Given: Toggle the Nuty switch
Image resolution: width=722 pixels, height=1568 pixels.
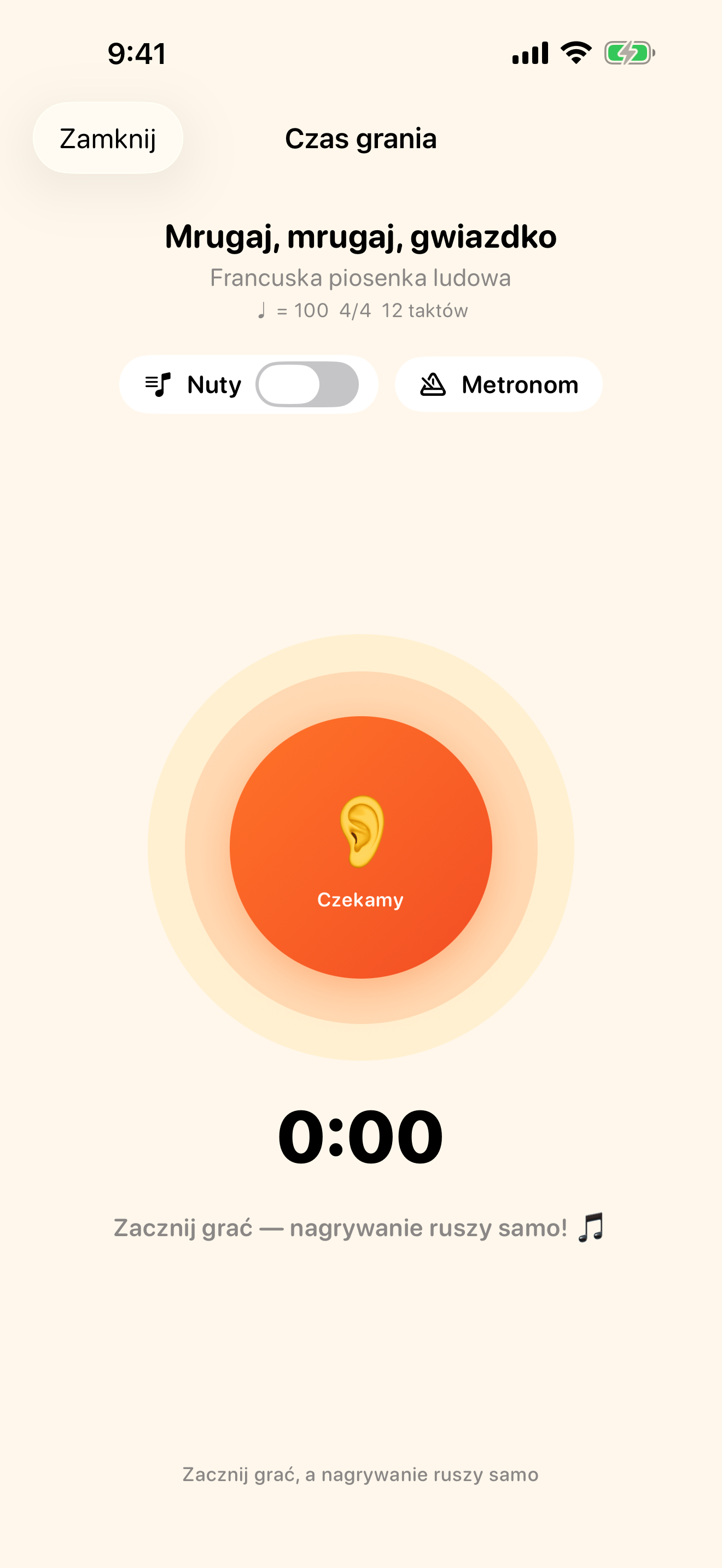Looking at the screenshot, I should click(307, 385).
